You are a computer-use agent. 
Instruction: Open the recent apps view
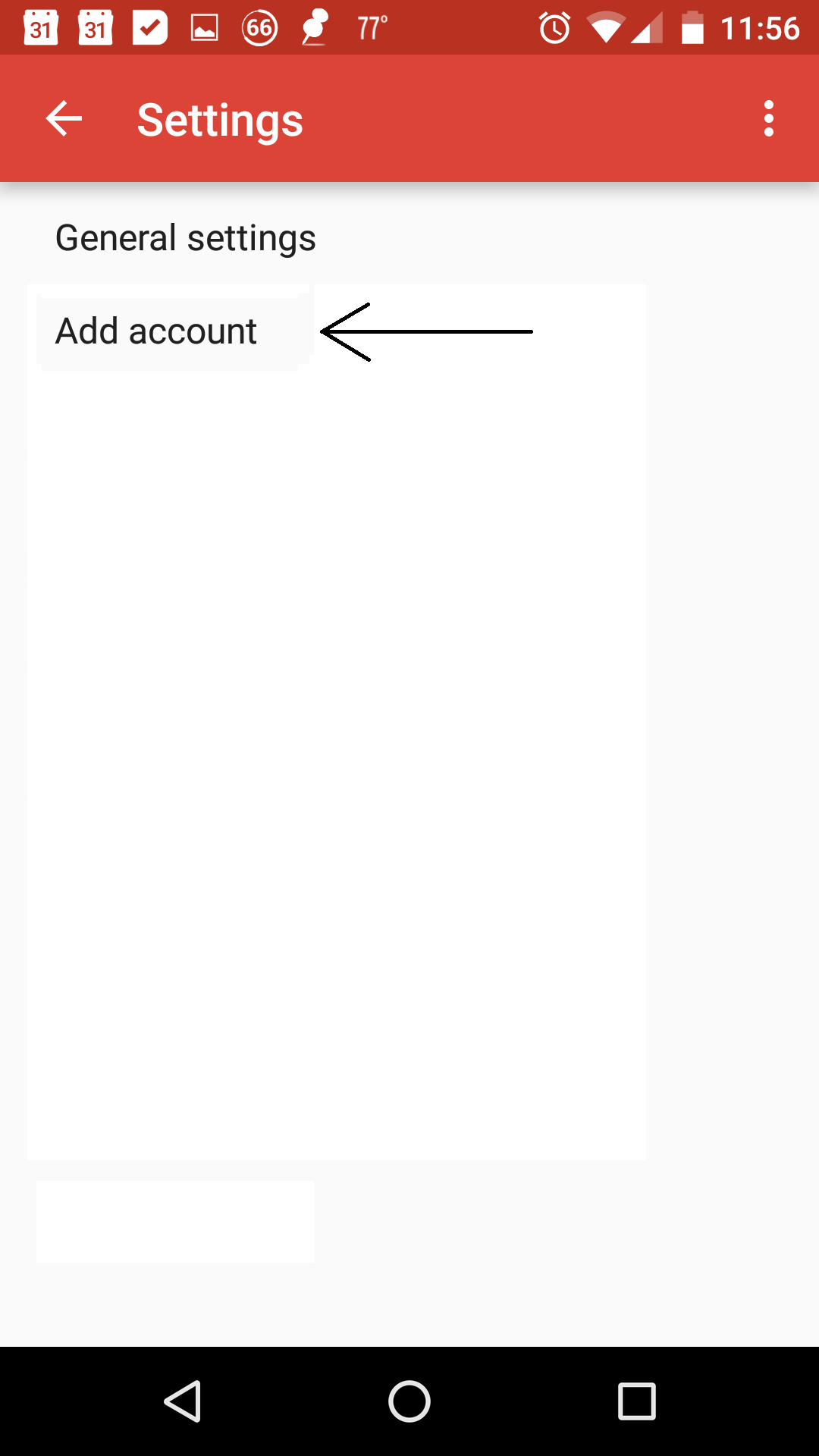[x=636, y=1401]
